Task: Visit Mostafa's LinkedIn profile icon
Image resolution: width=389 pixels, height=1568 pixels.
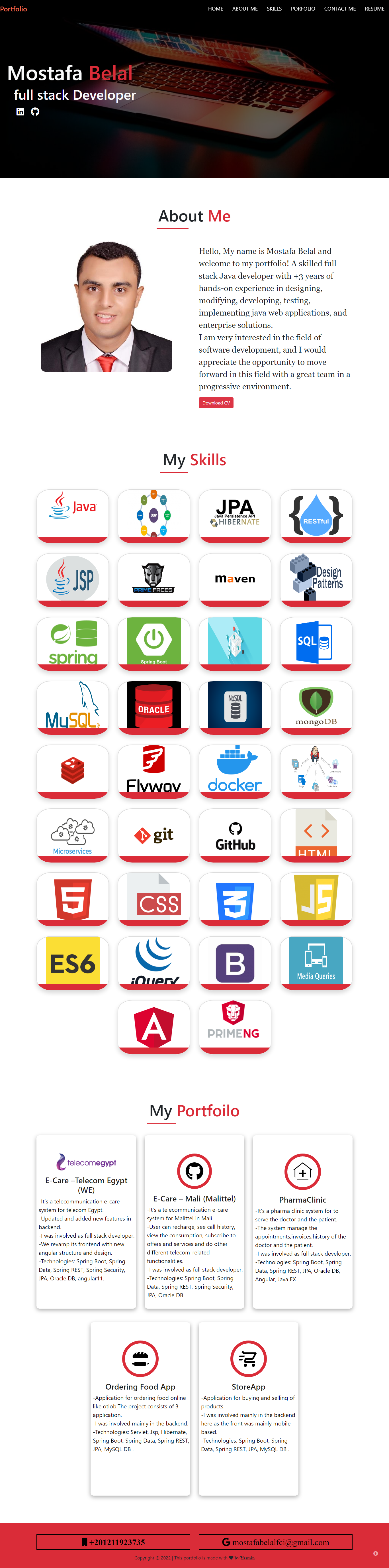Action: coord(20,112)
